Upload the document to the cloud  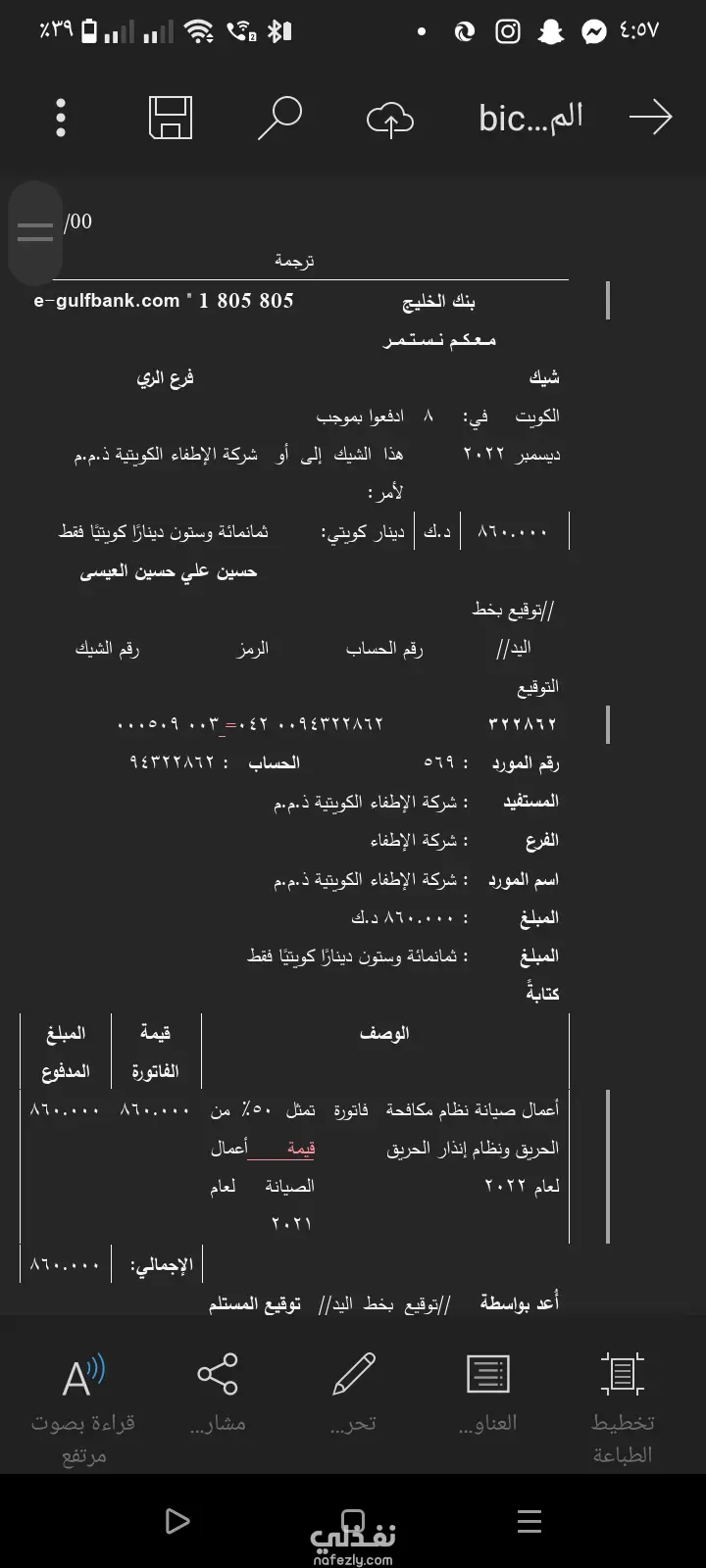(390, 120)
